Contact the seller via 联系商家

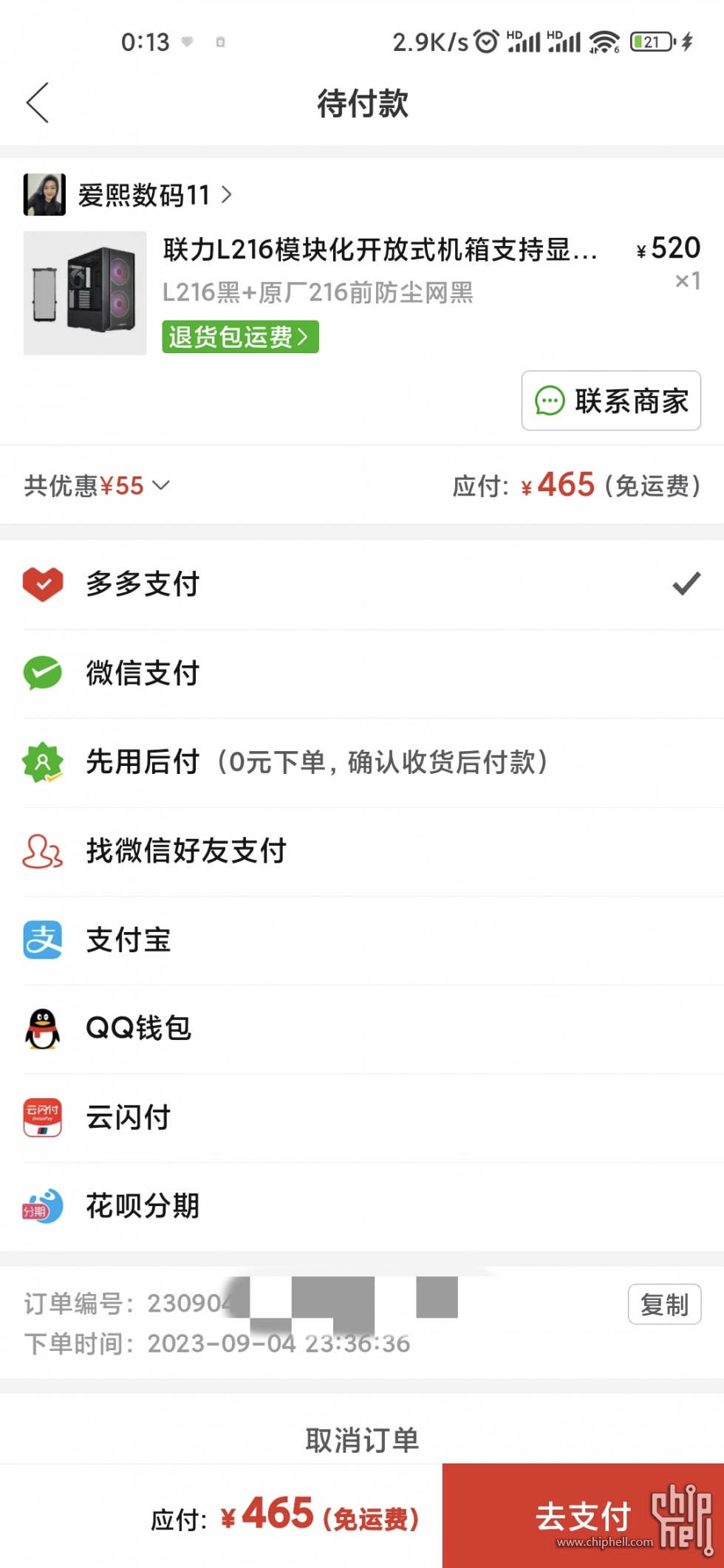tap(611, 401)
